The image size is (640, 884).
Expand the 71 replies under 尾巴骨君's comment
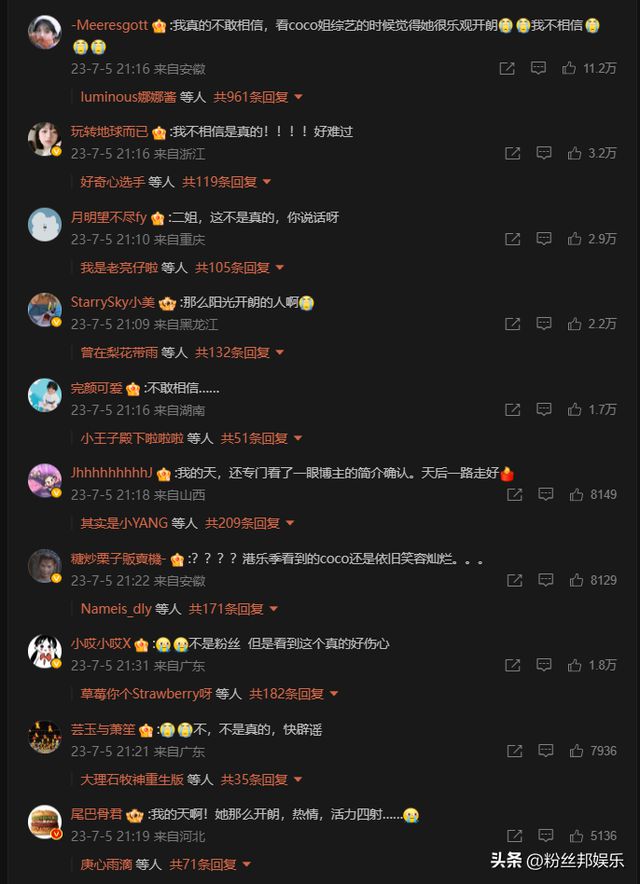click(x=210, y=864)
